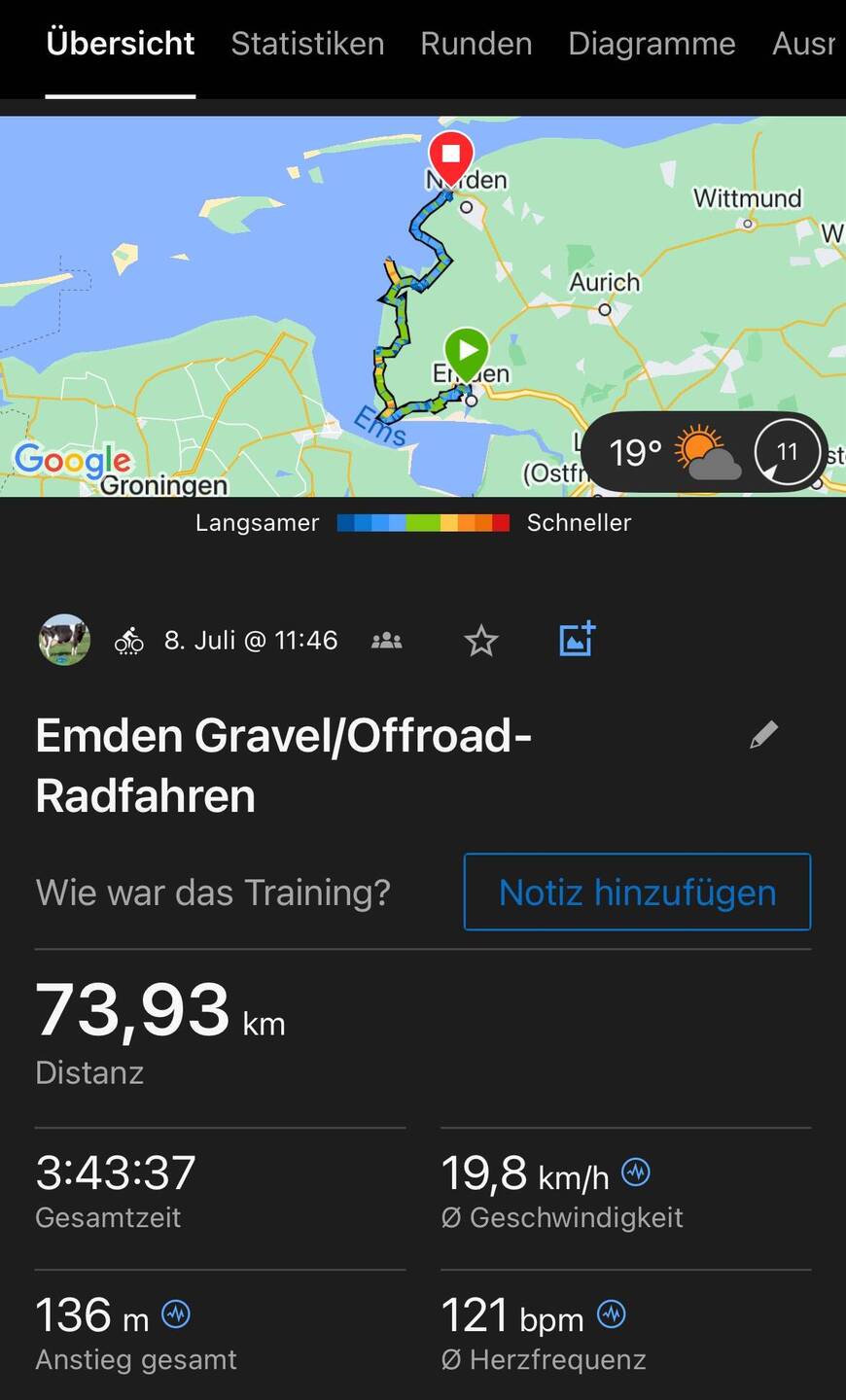Open the Runden tab
The width and height of the screenshot is (846, 1400).
pyautogui.click(x=476, y=45)
